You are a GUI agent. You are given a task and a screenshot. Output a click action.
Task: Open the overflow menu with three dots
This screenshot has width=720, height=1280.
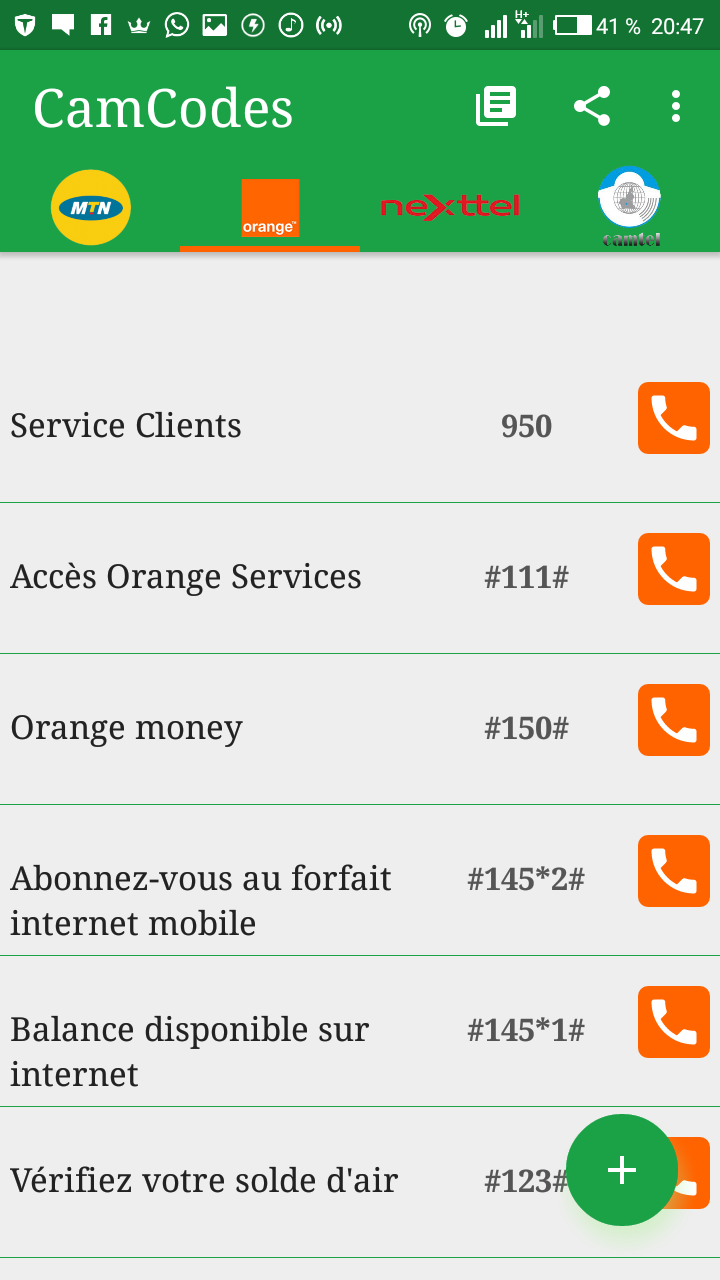pos(676,105)
